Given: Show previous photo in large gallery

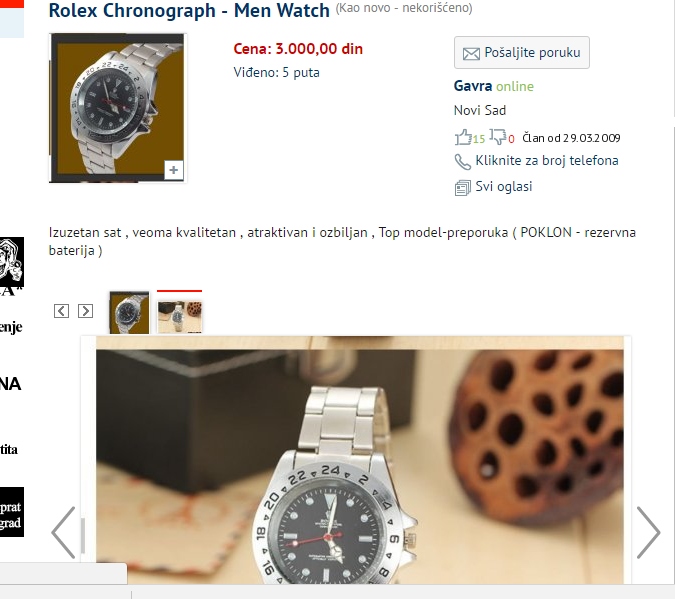Looking at the screenshot, I should (63, 532).
